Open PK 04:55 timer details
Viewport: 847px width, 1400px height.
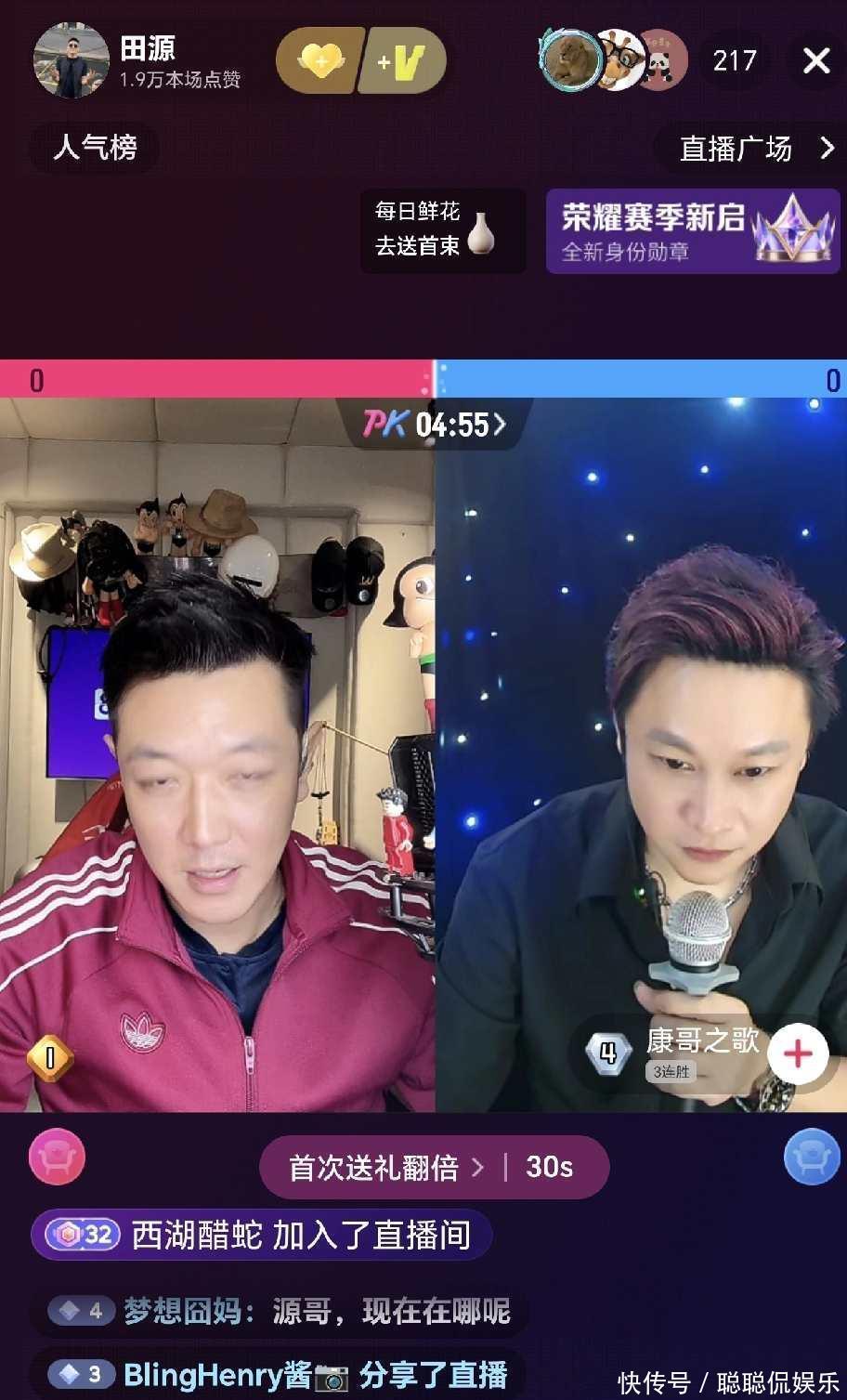coord(435,425)
